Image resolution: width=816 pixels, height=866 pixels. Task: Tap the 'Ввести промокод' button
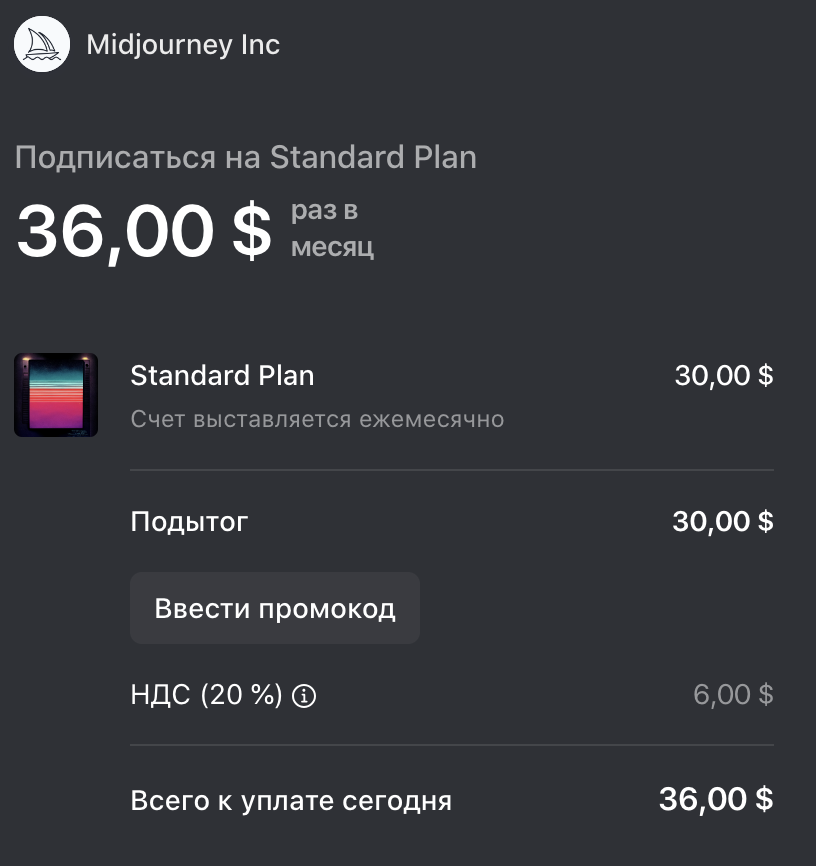tap(275, 608)
